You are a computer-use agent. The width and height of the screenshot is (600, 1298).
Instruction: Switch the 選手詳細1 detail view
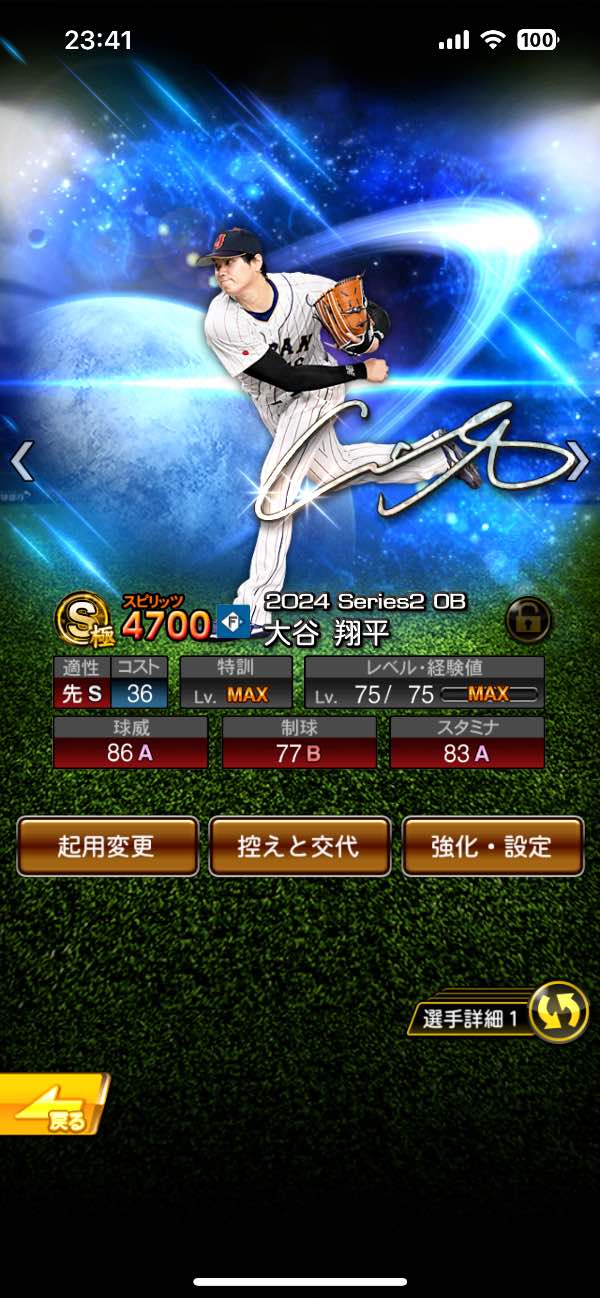(556, 1012)
